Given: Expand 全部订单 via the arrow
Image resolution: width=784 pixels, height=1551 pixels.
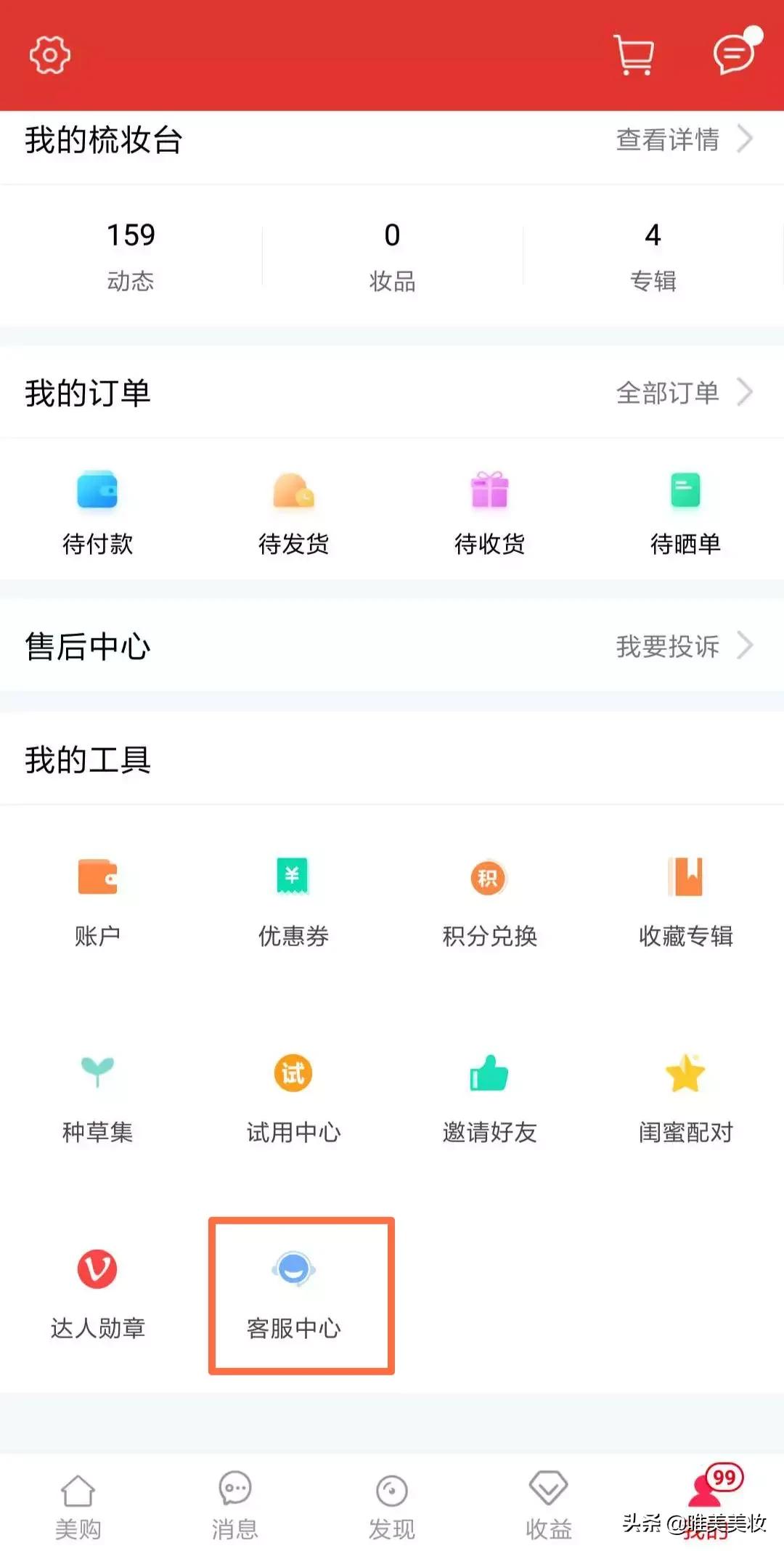Looking at the screenshot, I should 682,394.
